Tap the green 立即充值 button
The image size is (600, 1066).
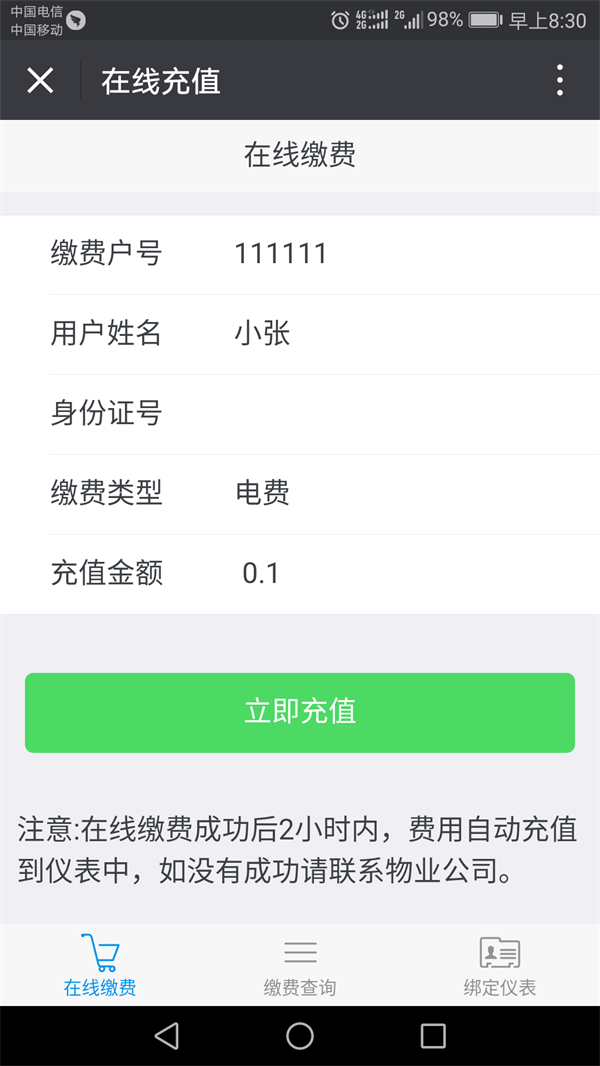300,712
